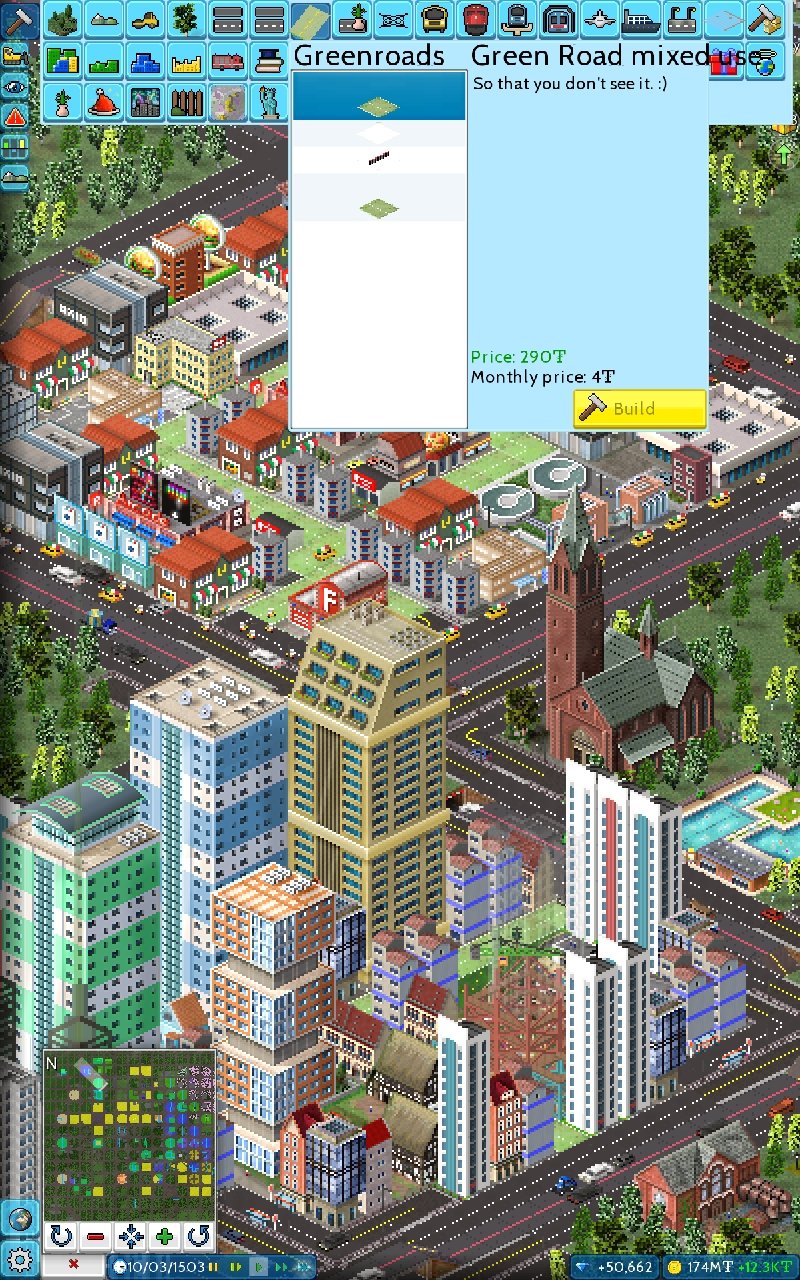Screen dimensions: 800x1280
Task: Open the fire truck services category
Action: 227,61
